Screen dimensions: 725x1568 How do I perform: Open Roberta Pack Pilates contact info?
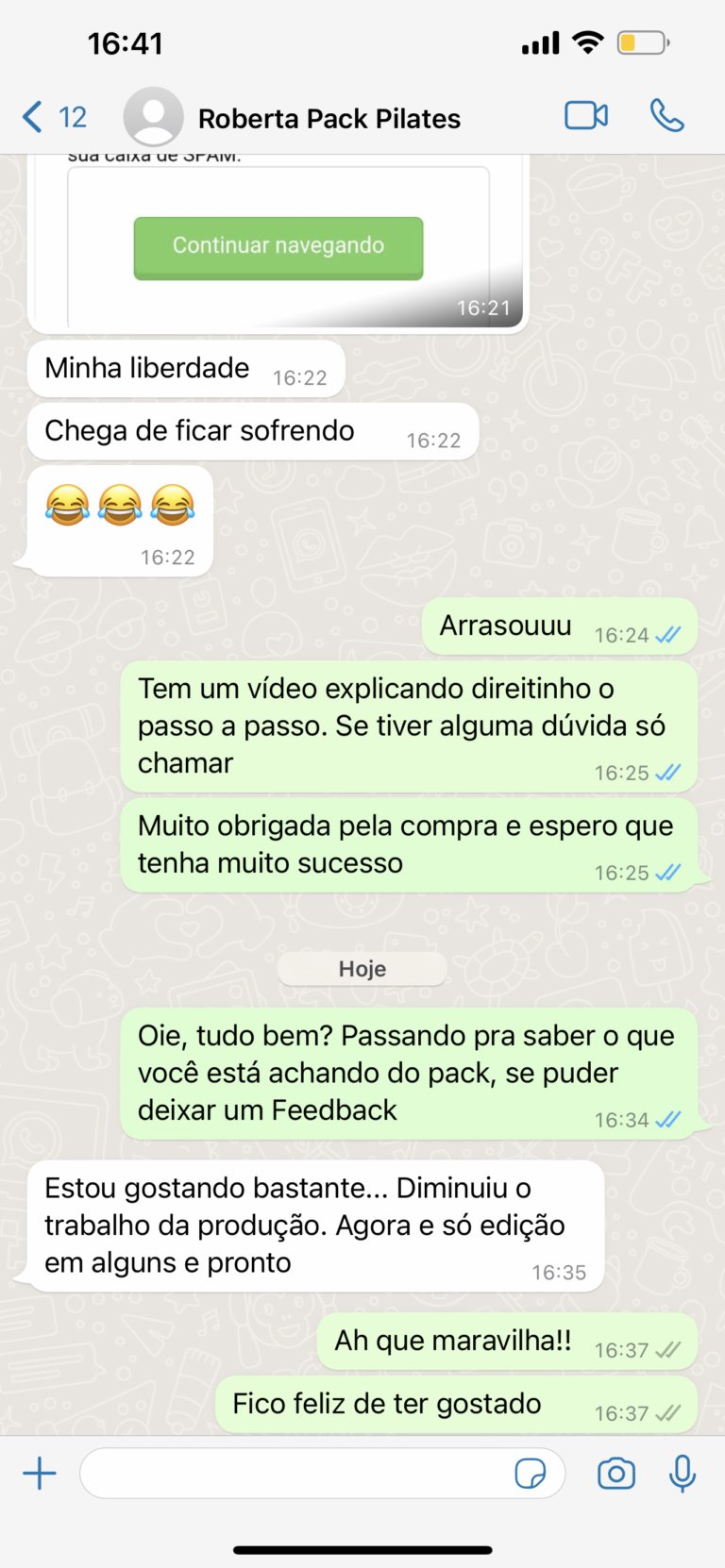(x=329, y=119)
